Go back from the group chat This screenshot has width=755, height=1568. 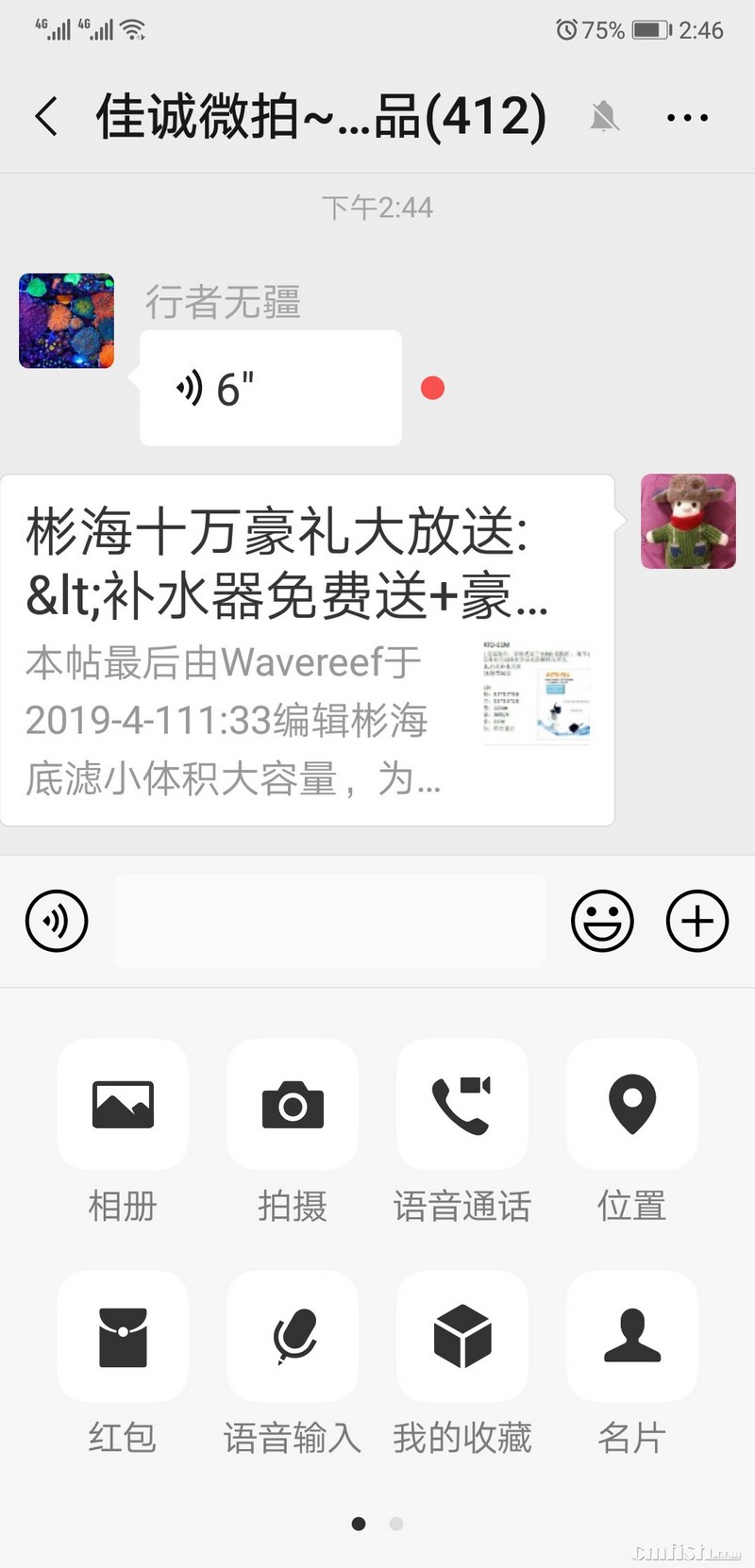45,117
